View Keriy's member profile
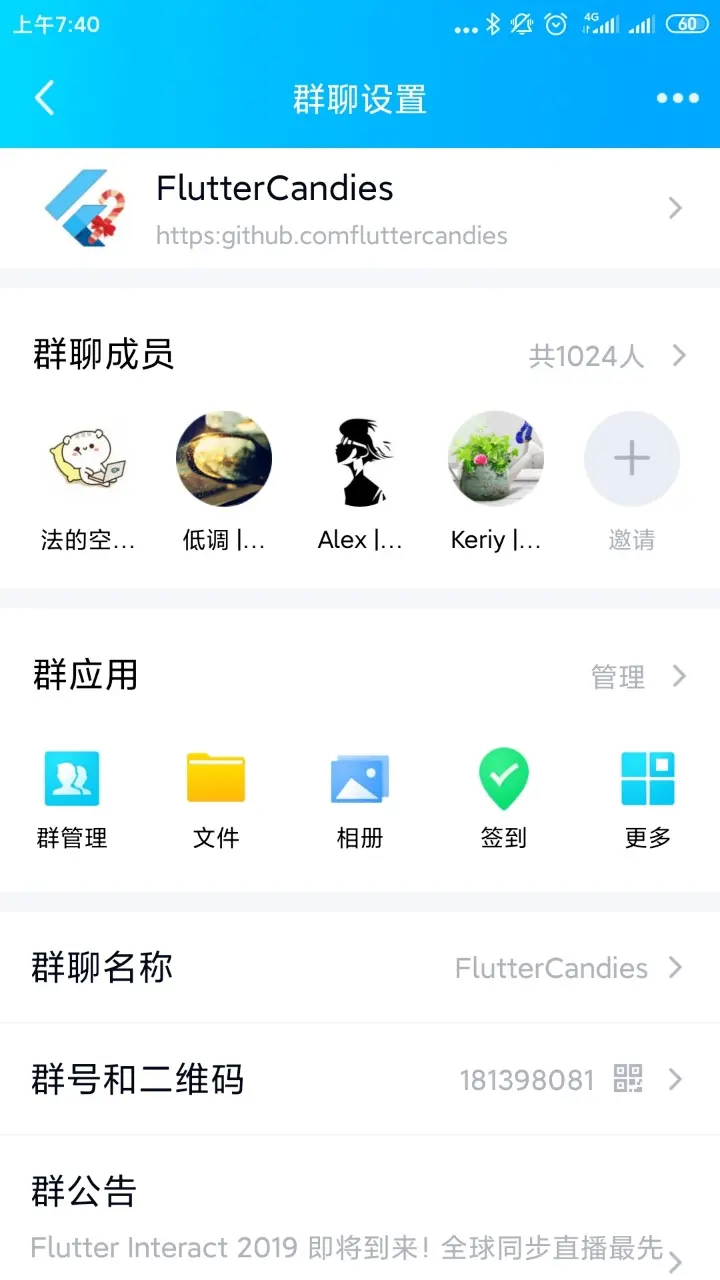The width and height of the screenshot is (720, 1280). pos(496,460)
